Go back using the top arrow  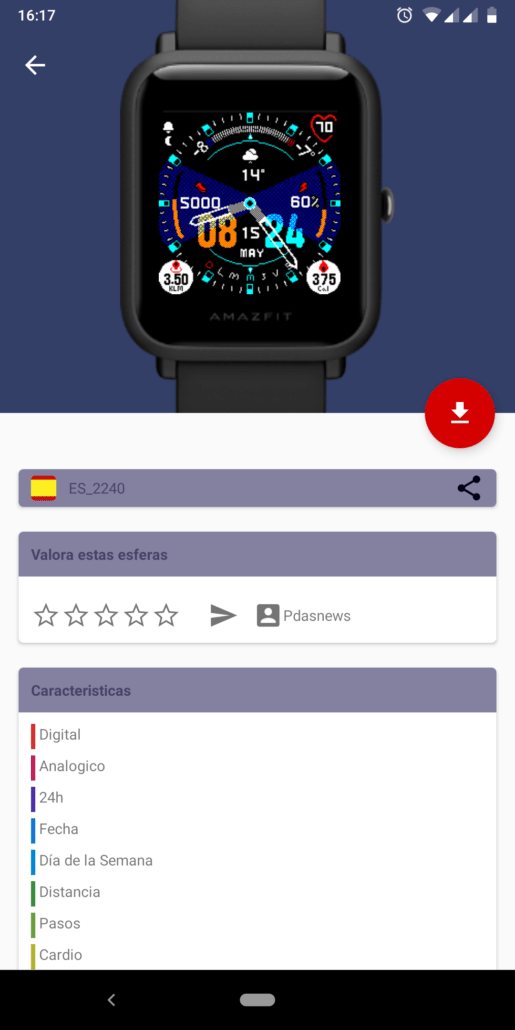pos(35,64)
